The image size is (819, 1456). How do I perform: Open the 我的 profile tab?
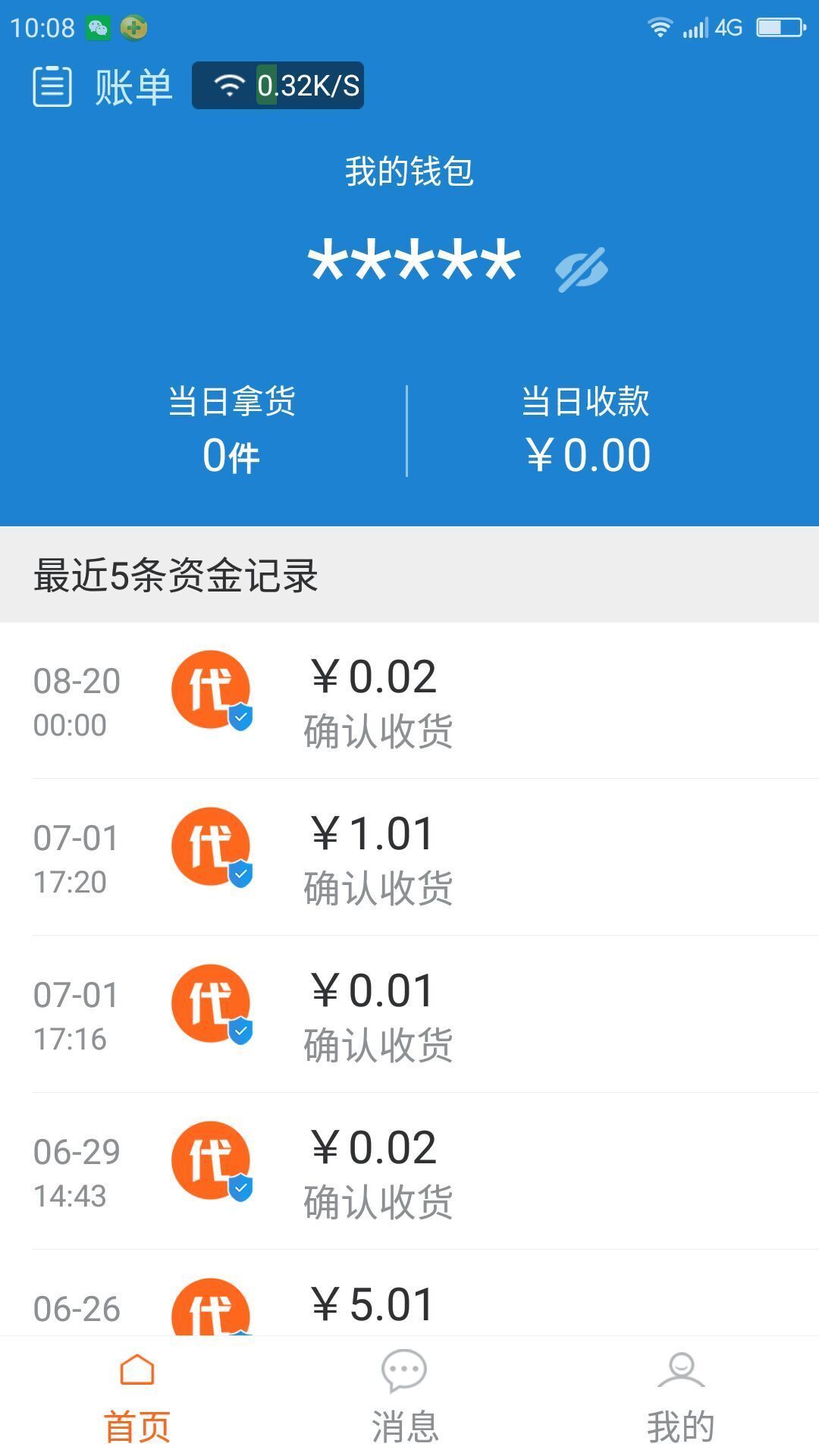point(680,1397)
